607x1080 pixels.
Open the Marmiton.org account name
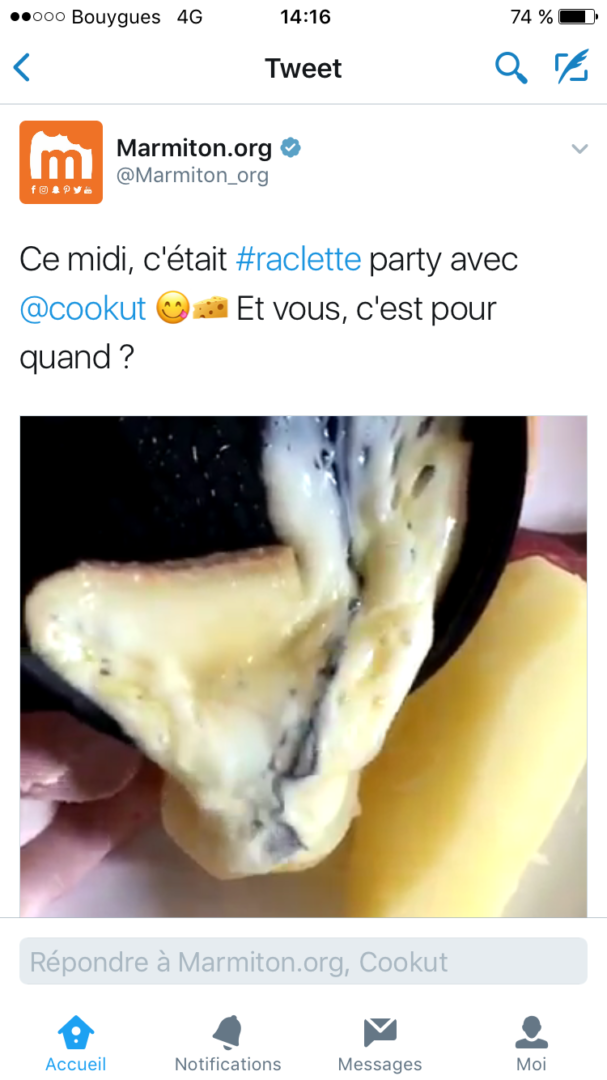tap(194, 148)
